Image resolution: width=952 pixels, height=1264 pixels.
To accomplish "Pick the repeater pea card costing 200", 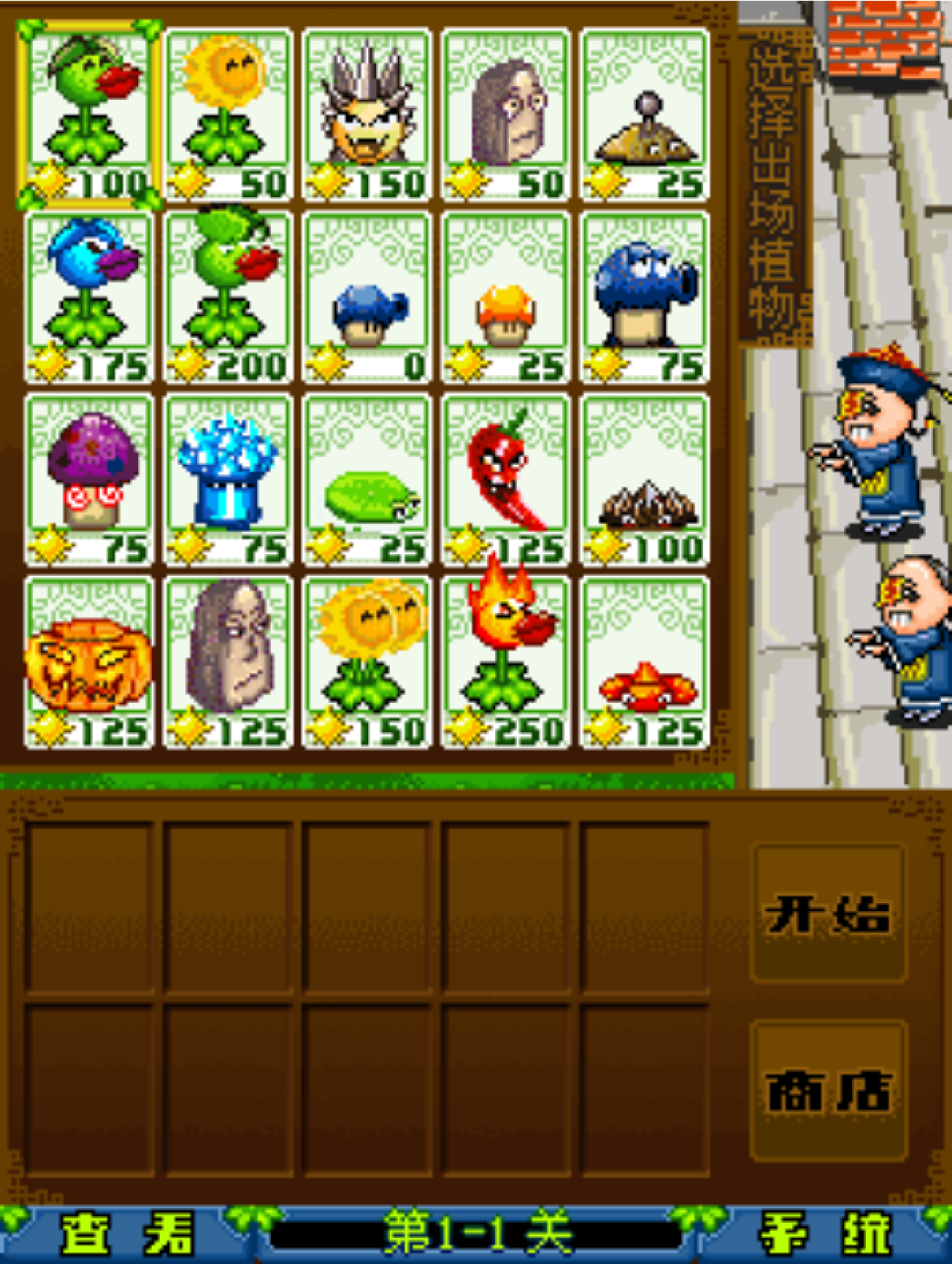I will (x=228, y=297).
